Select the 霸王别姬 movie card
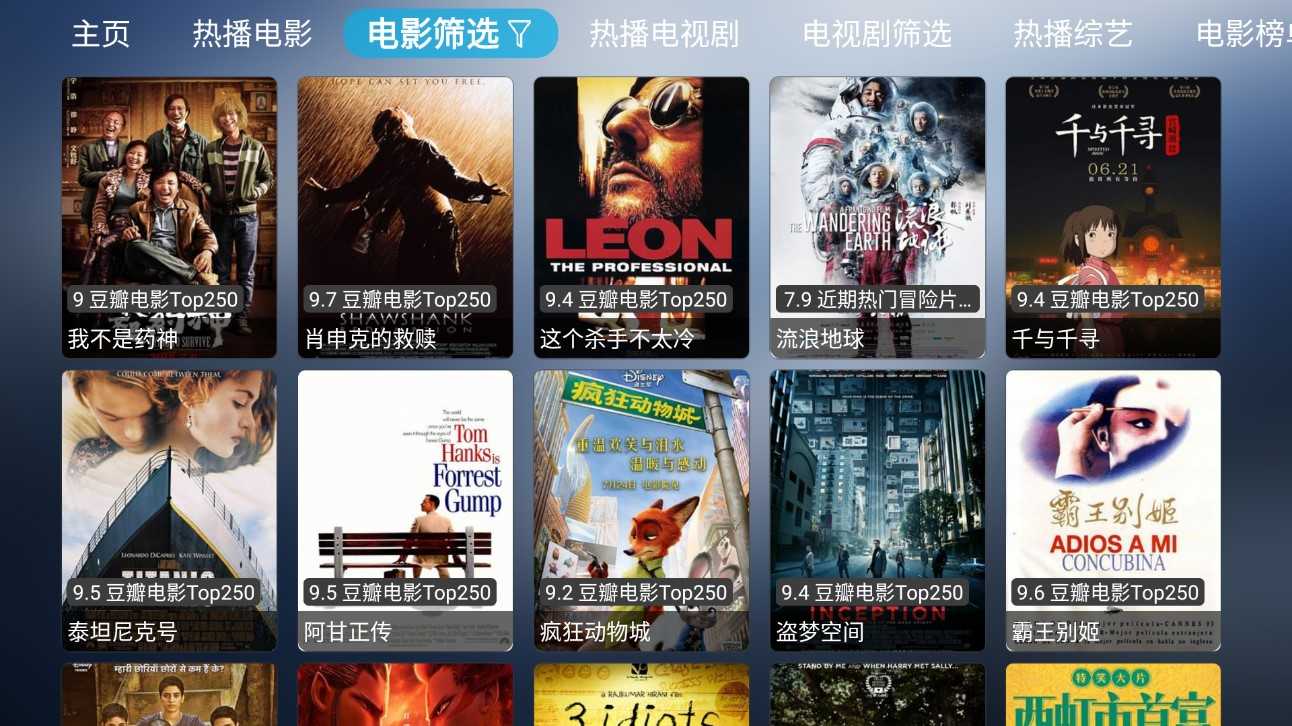1292x726 pixels. pyautogui.click(x=1113, y=510)
